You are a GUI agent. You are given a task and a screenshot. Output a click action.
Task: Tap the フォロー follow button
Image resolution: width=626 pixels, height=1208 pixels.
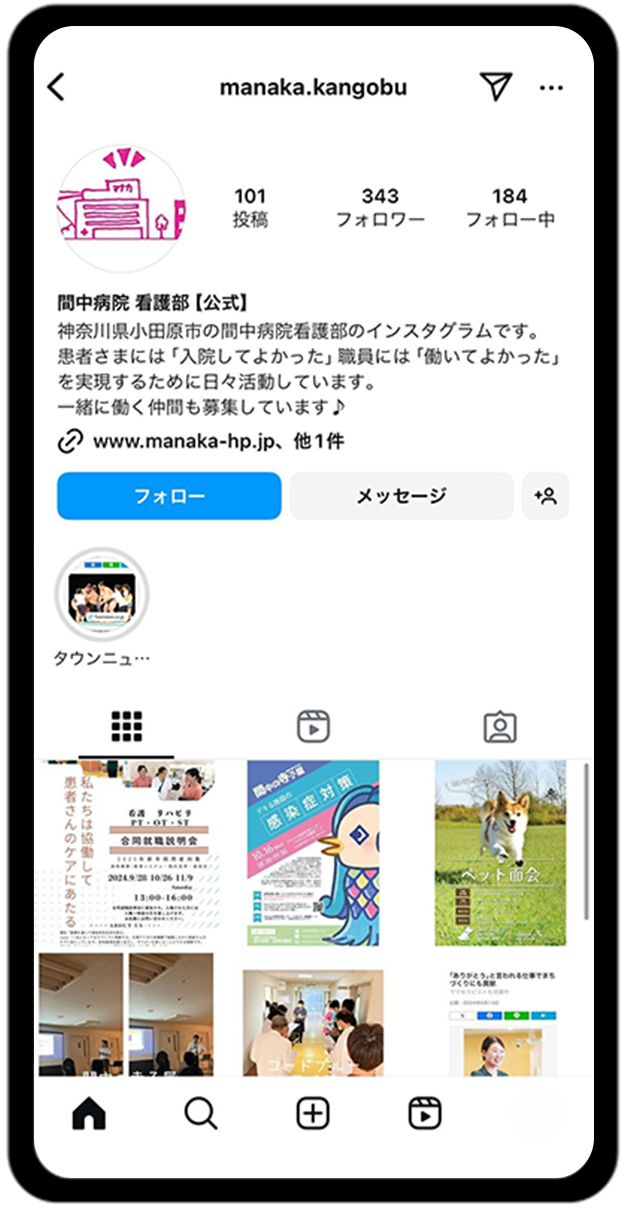169,496
